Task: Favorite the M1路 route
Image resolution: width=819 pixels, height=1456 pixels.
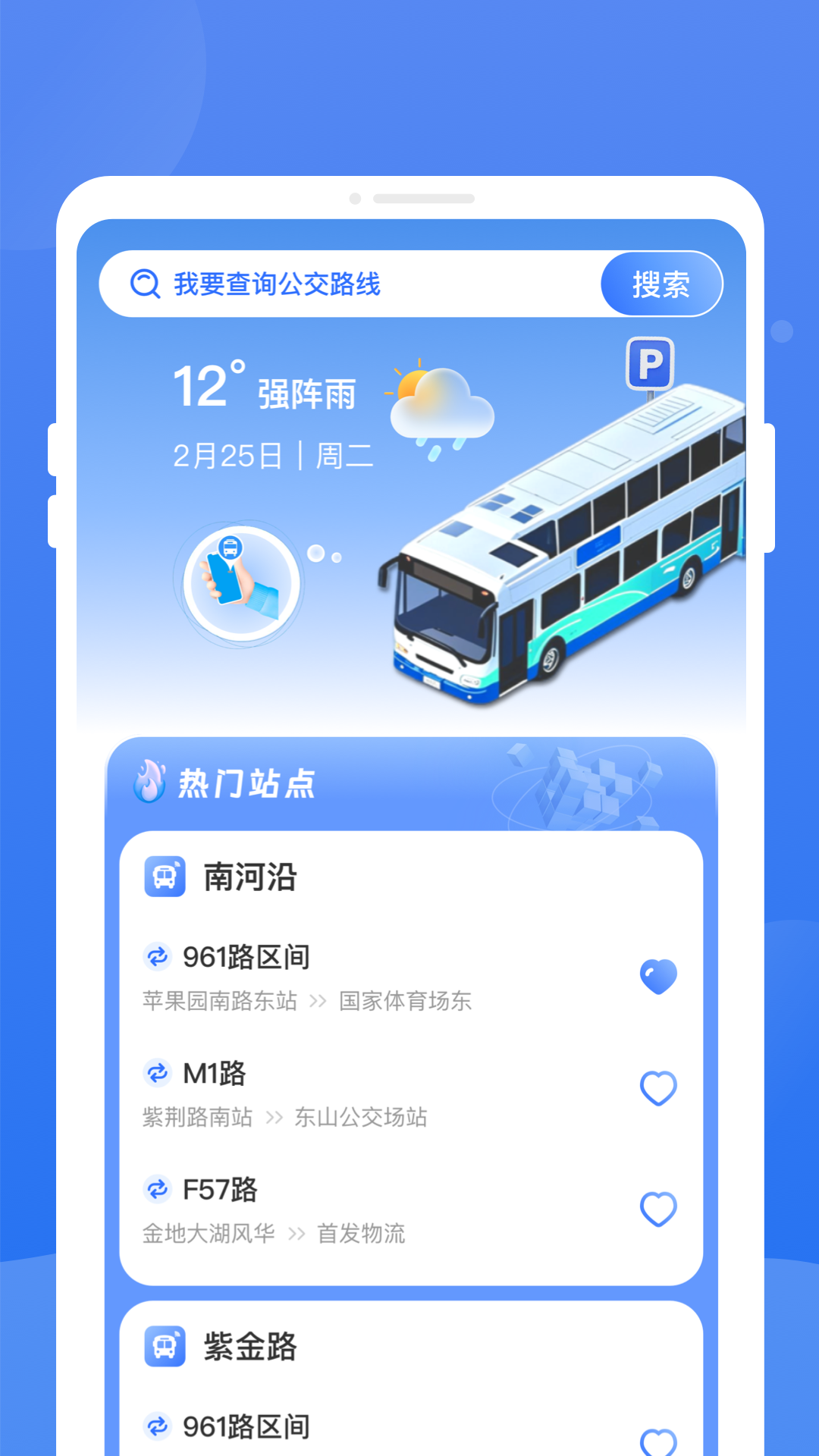Action: coord(658,1088)
